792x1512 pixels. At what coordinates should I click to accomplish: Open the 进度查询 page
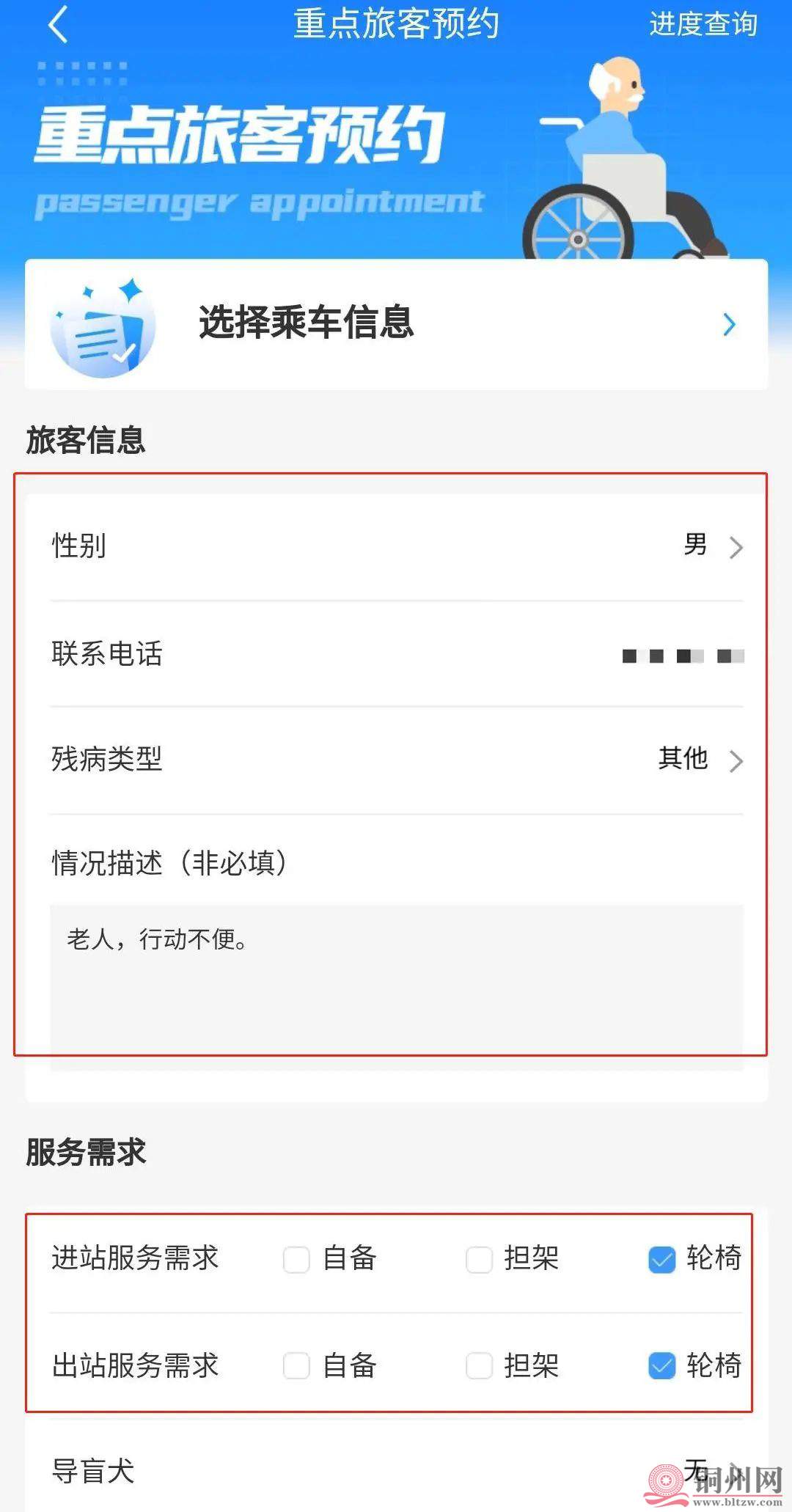coord(704,26)
